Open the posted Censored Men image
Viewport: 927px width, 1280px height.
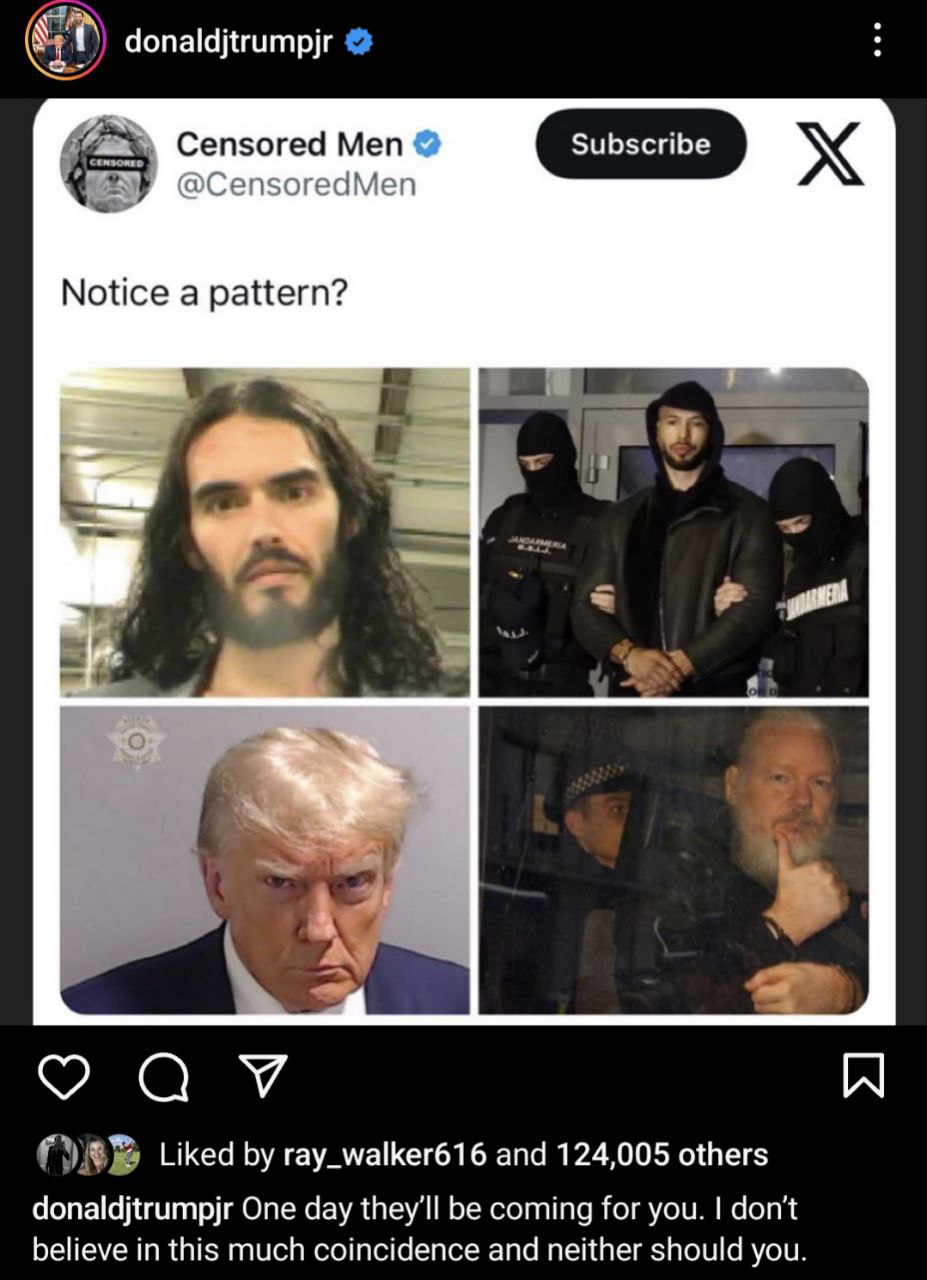click(463, 560)
